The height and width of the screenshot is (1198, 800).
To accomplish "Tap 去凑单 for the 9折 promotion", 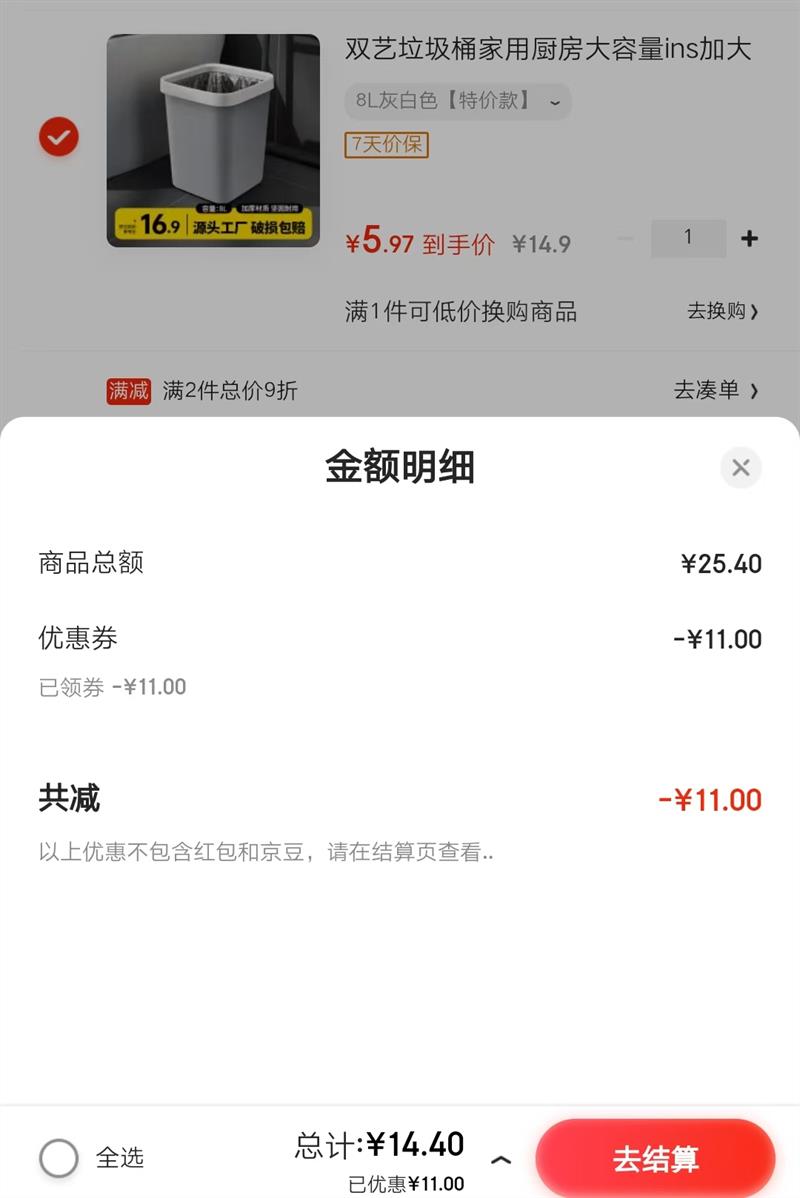I will click(x=715, y=390).
